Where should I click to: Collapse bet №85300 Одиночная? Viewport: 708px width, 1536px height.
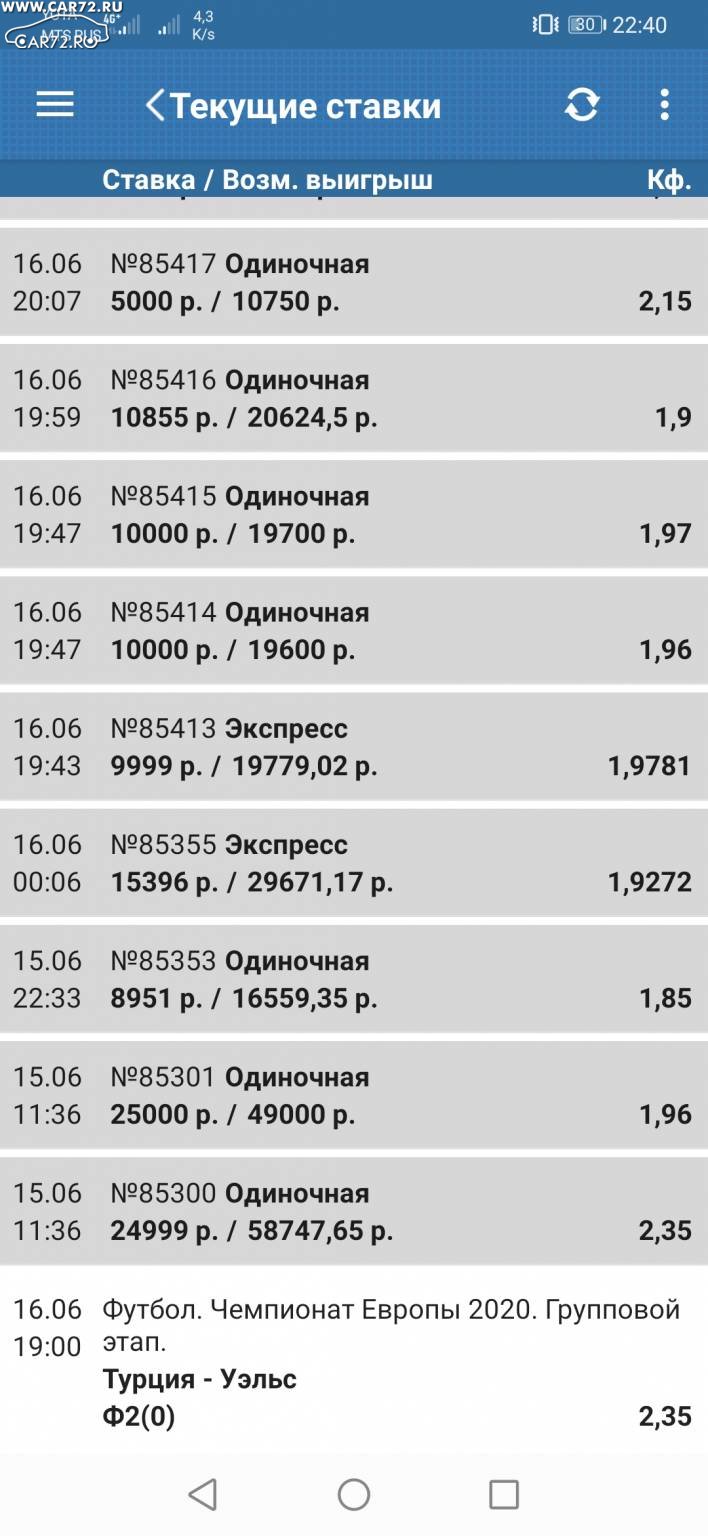354,1211
